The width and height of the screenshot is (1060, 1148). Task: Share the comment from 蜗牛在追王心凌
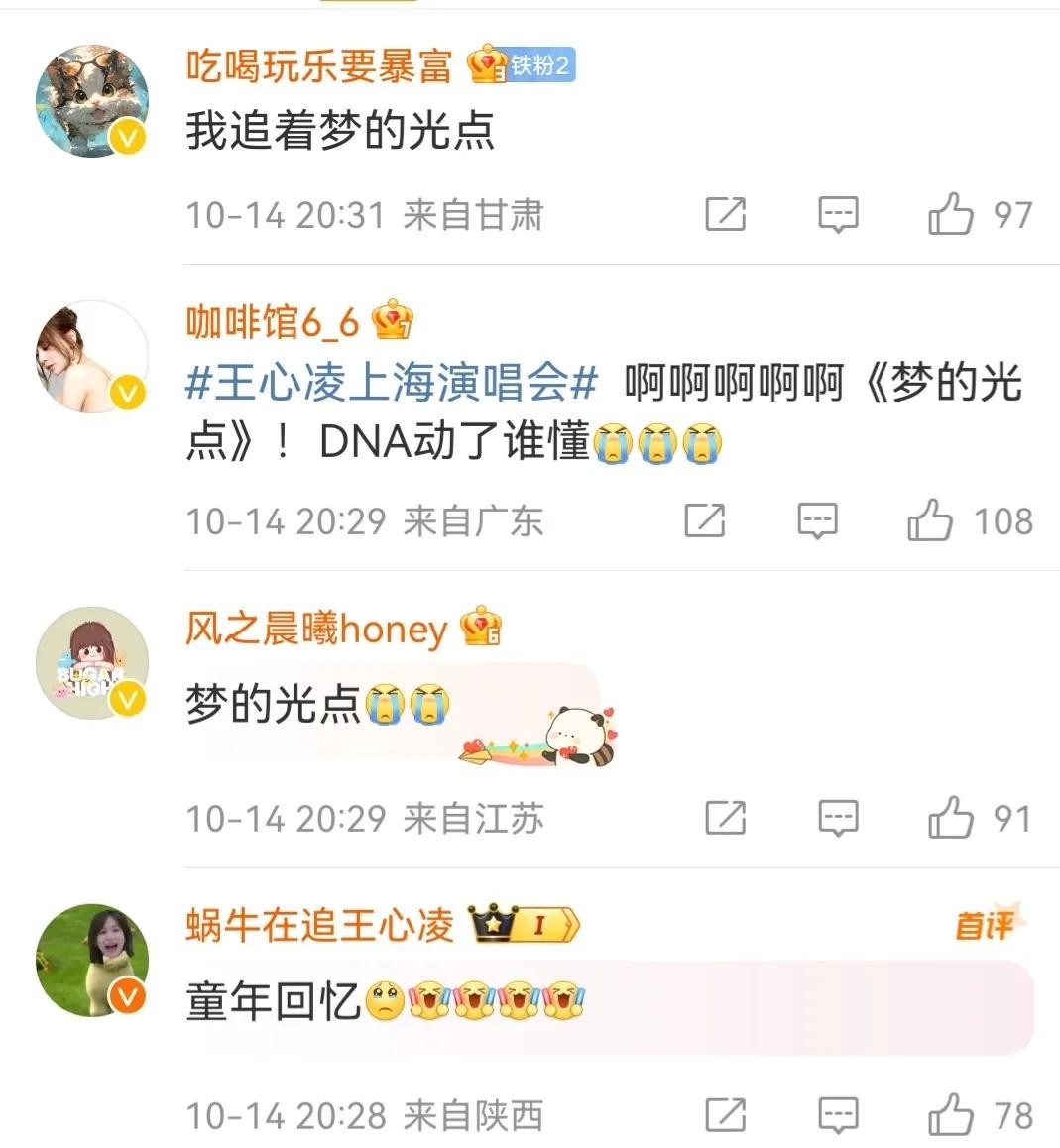click(725, 1115)
